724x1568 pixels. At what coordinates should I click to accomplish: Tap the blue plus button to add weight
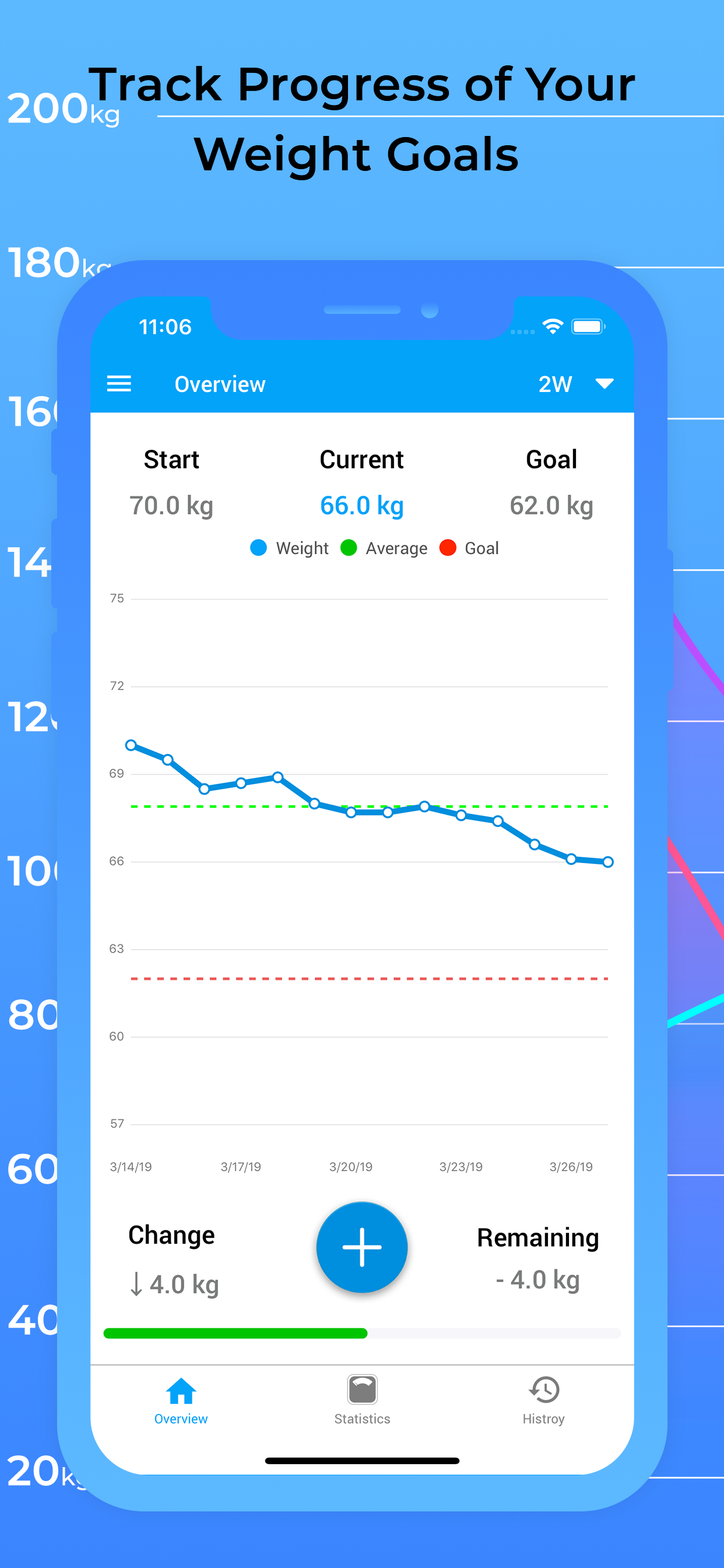point(362,1248)
